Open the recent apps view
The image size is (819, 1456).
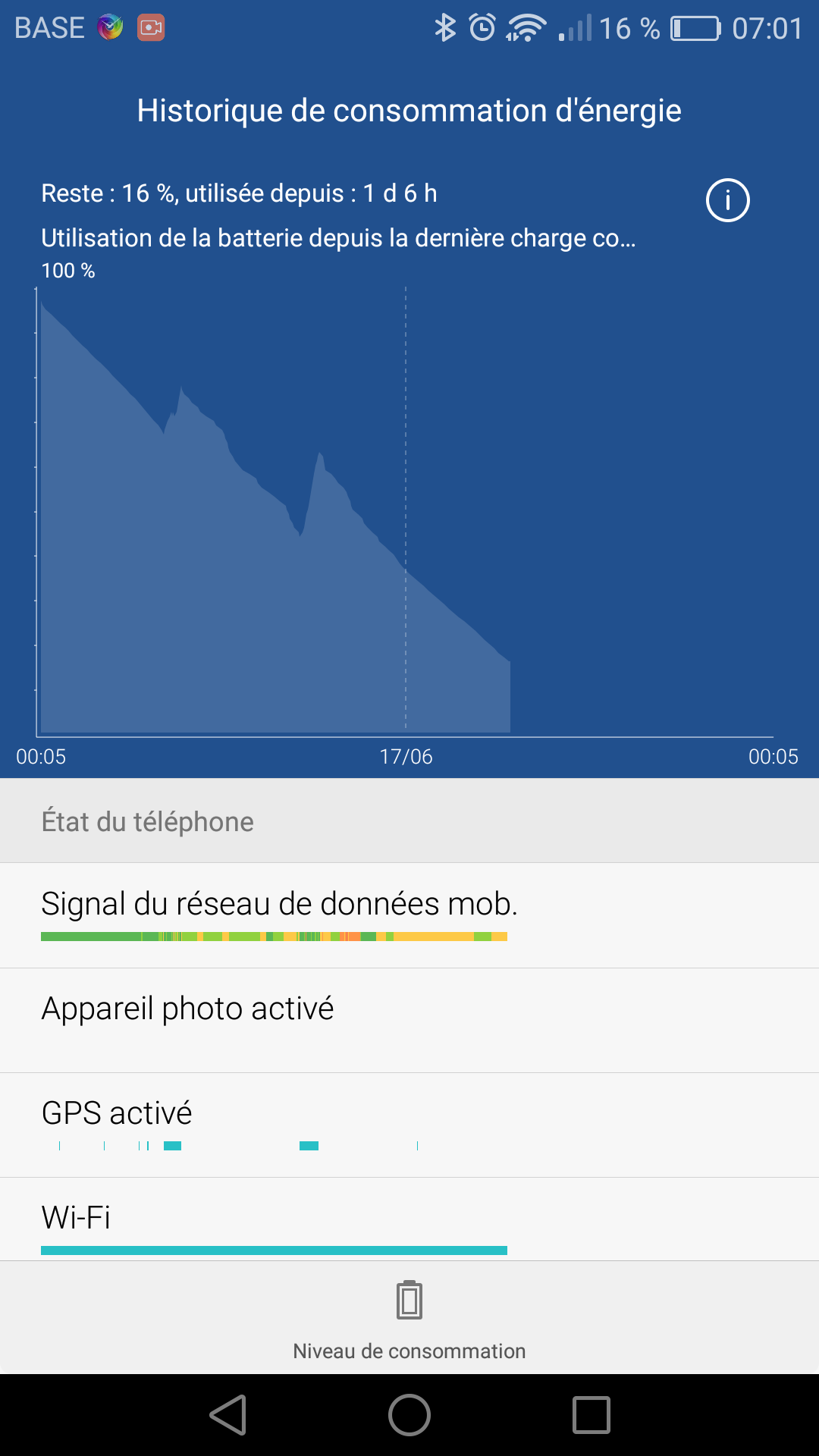591,1415
